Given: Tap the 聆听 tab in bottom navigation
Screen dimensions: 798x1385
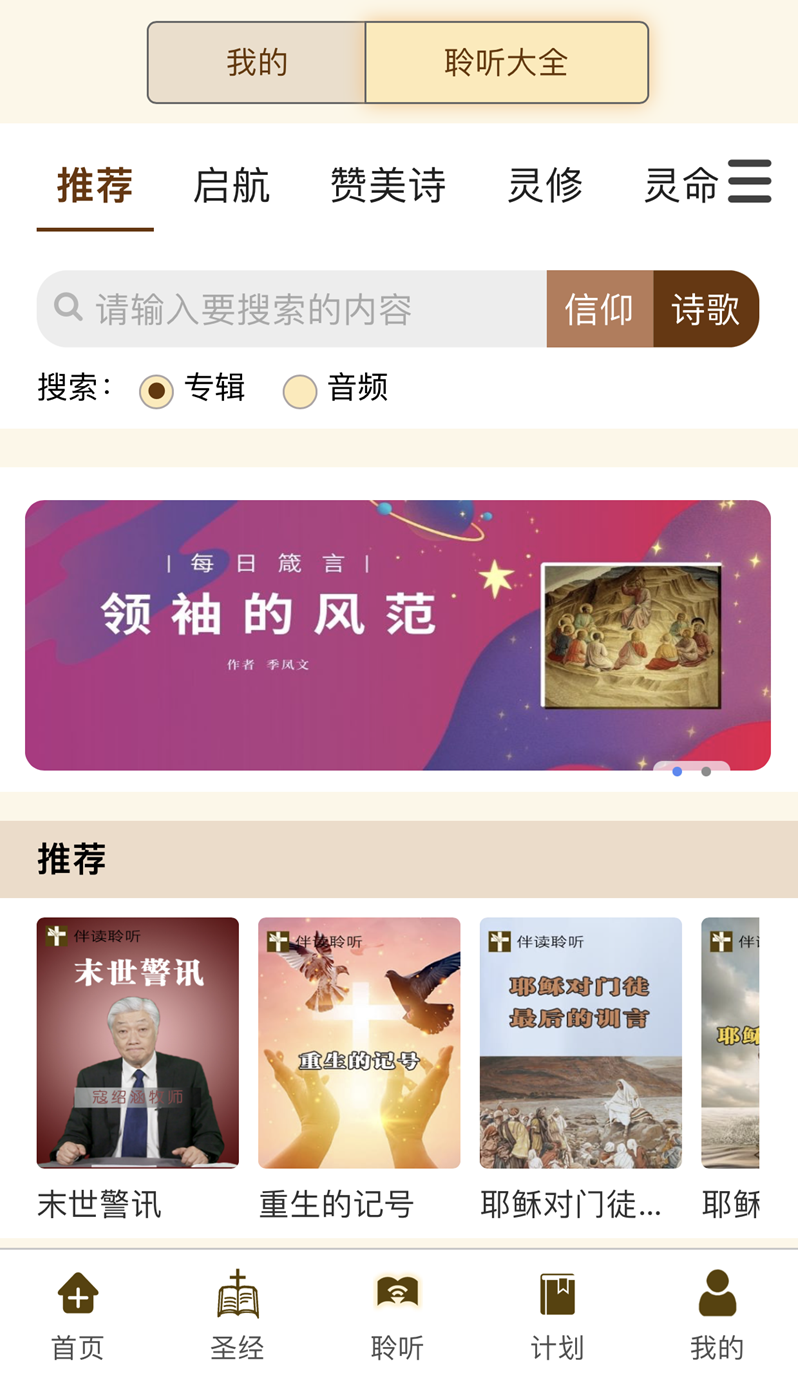Looking at the screenshot, I should [x=398, y=1316].
